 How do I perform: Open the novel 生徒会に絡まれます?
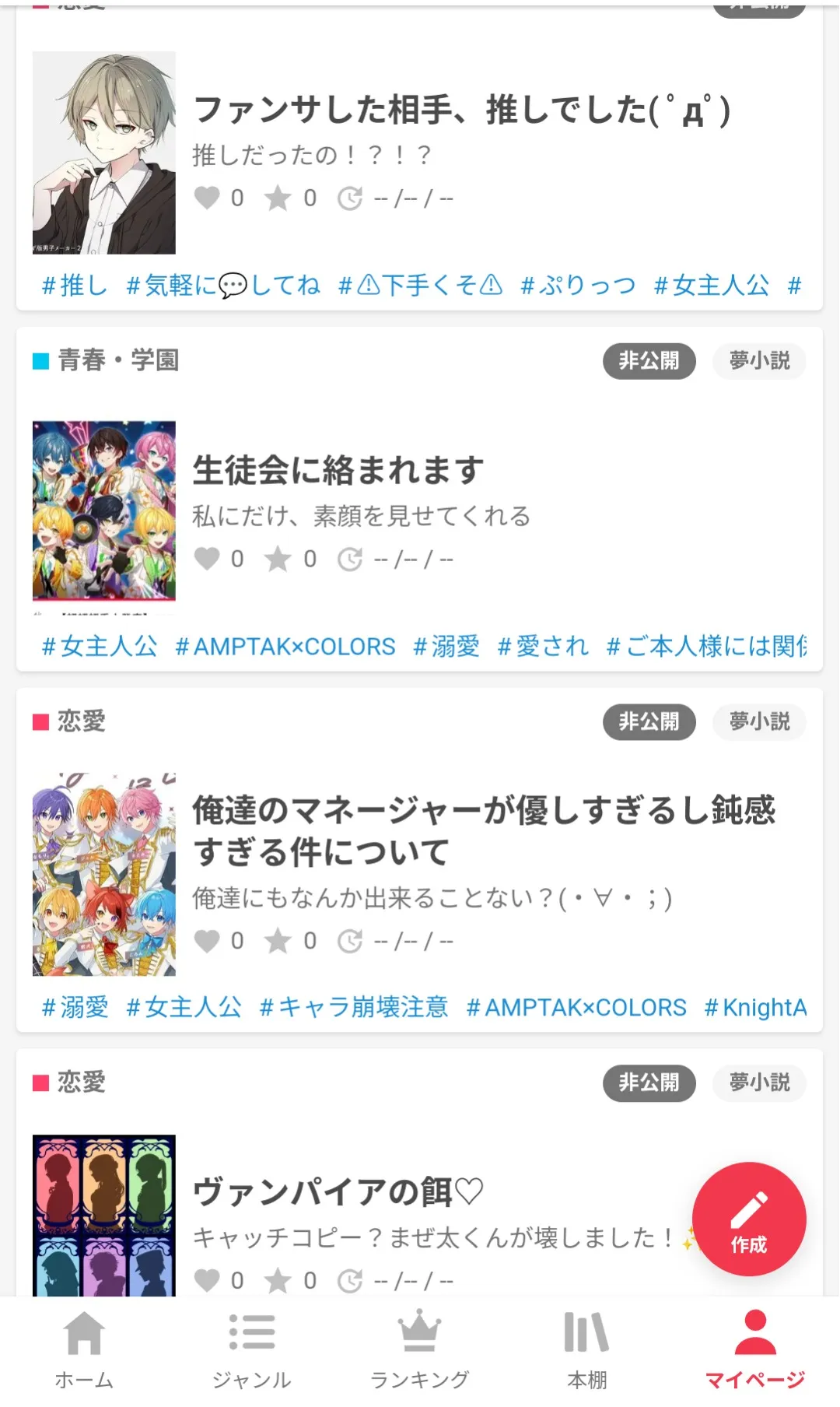pyautogui.click(x=338, y=470)
